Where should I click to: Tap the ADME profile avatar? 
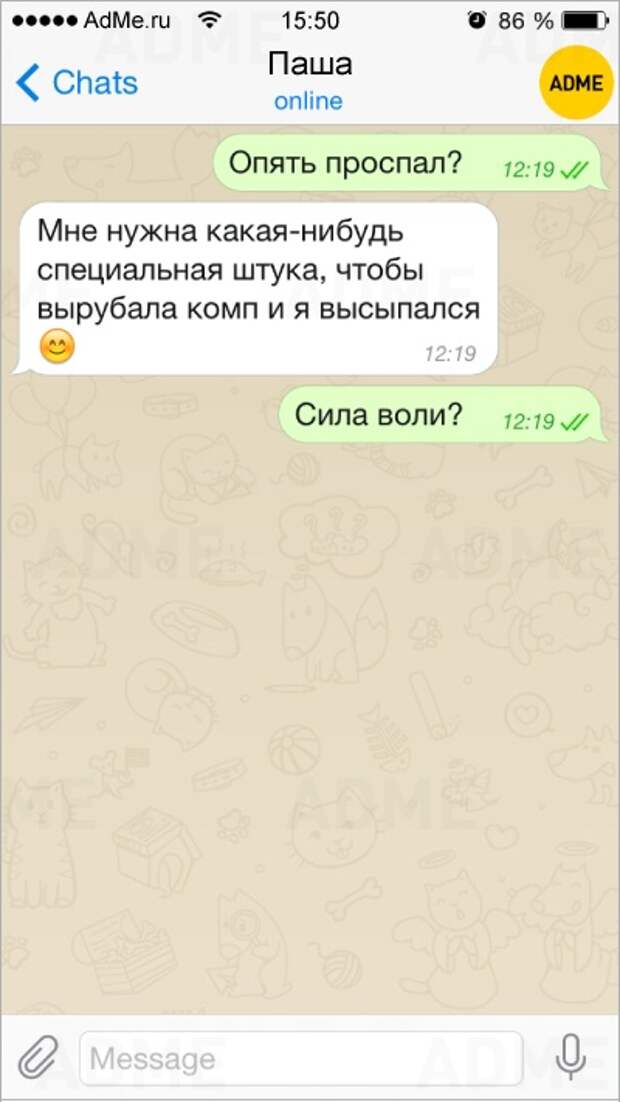click(577, 82)
